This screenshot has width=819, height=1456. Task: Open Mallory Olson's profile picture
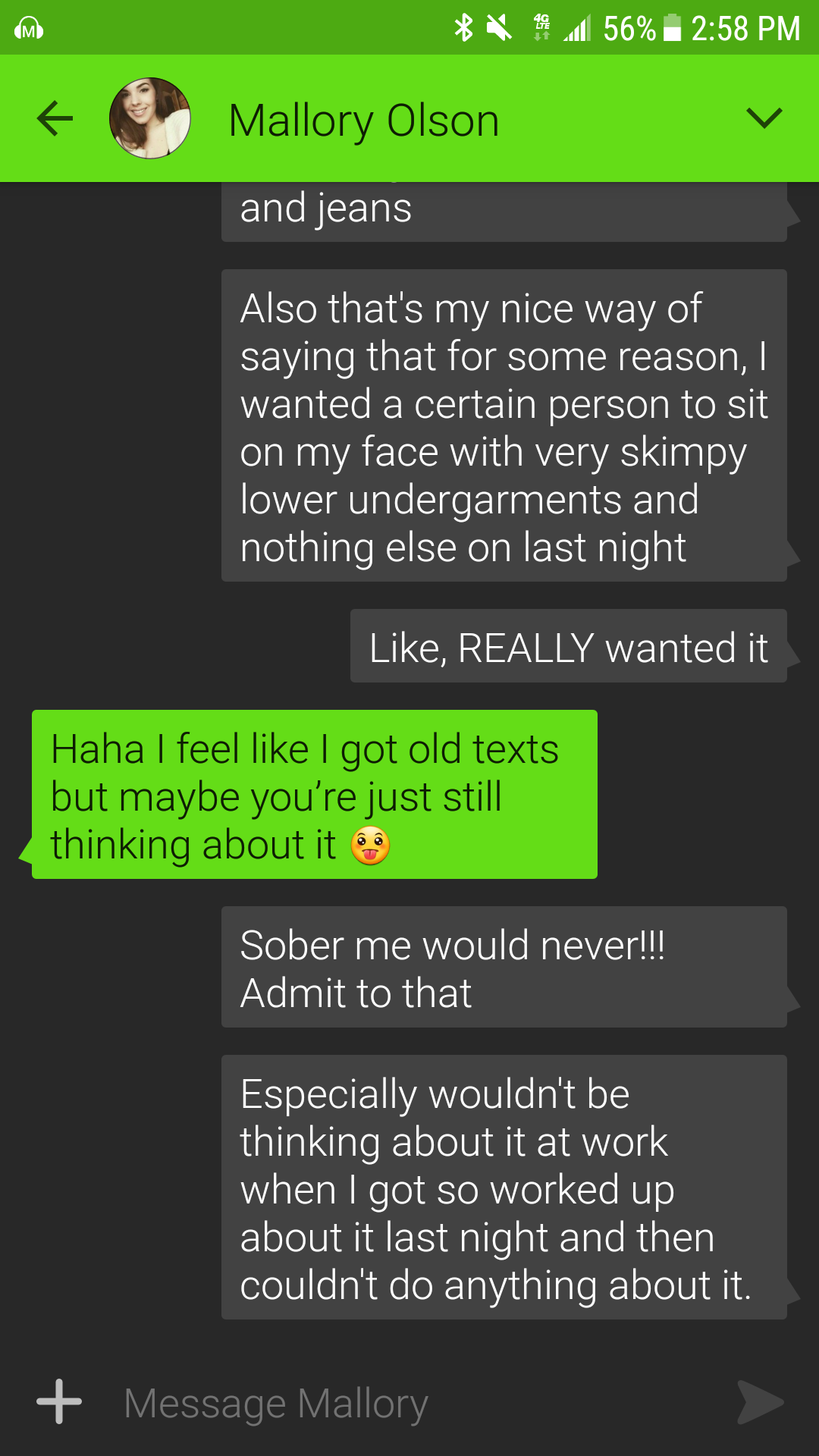tap(150, 118)
